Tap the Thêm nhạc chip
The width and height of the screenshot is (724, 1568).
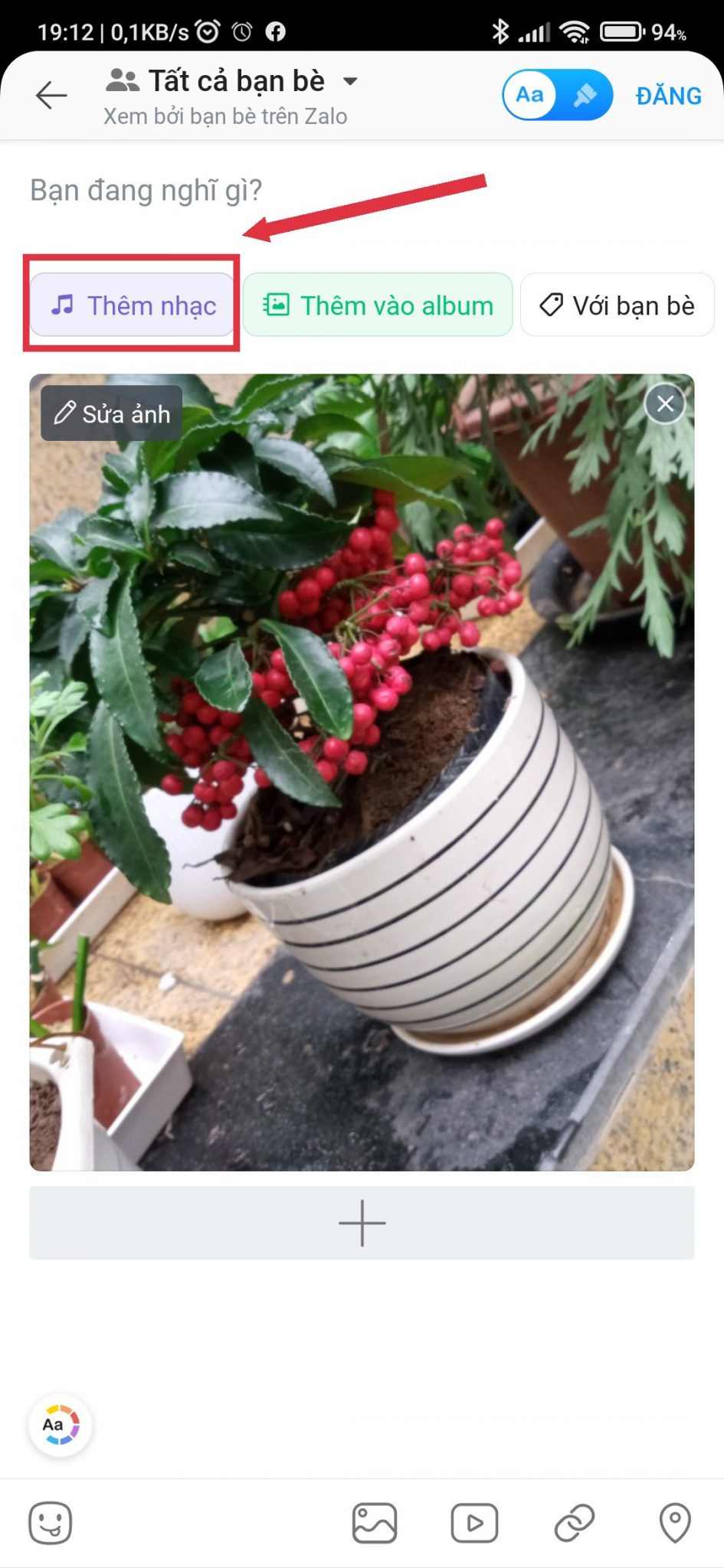click(x=133, y=305)
